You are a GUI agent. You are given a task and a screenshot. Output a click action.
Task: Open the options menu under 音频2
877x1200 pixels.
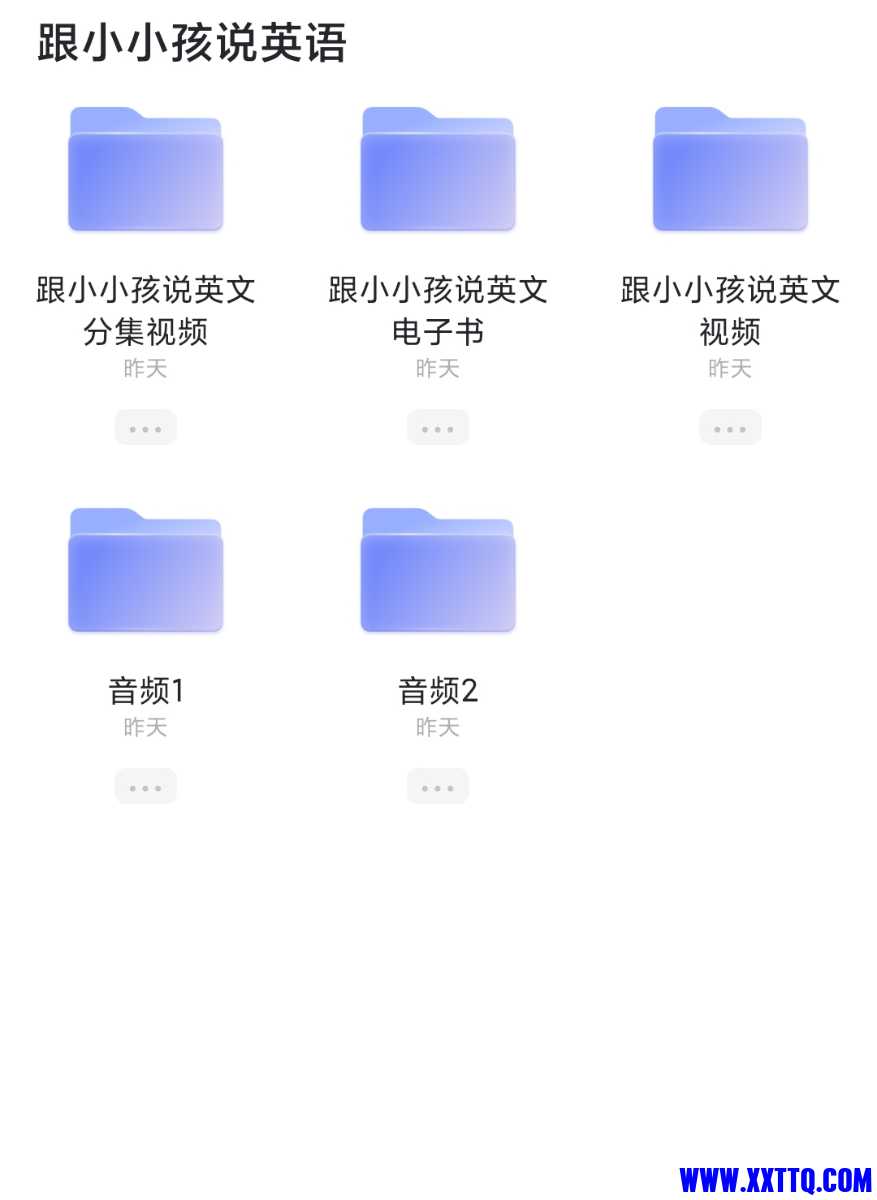click(438, 787)
